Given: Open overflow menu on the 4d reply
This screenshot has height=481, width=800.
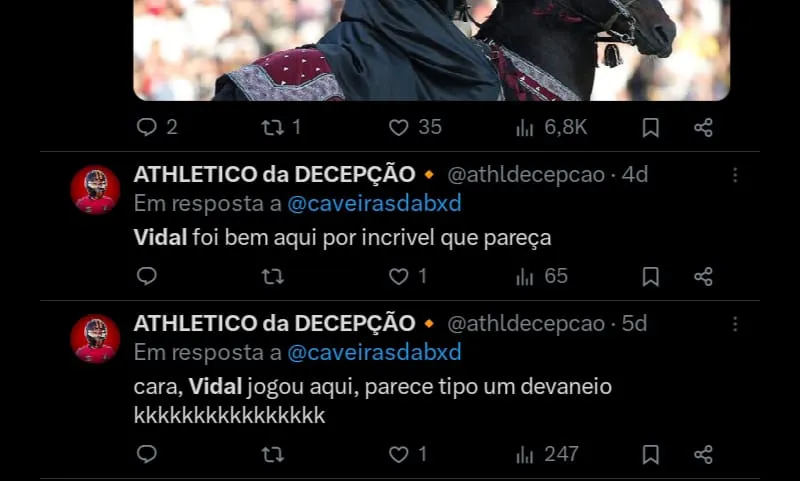Looking at the screenshot, I should click(x=735, y=175).
